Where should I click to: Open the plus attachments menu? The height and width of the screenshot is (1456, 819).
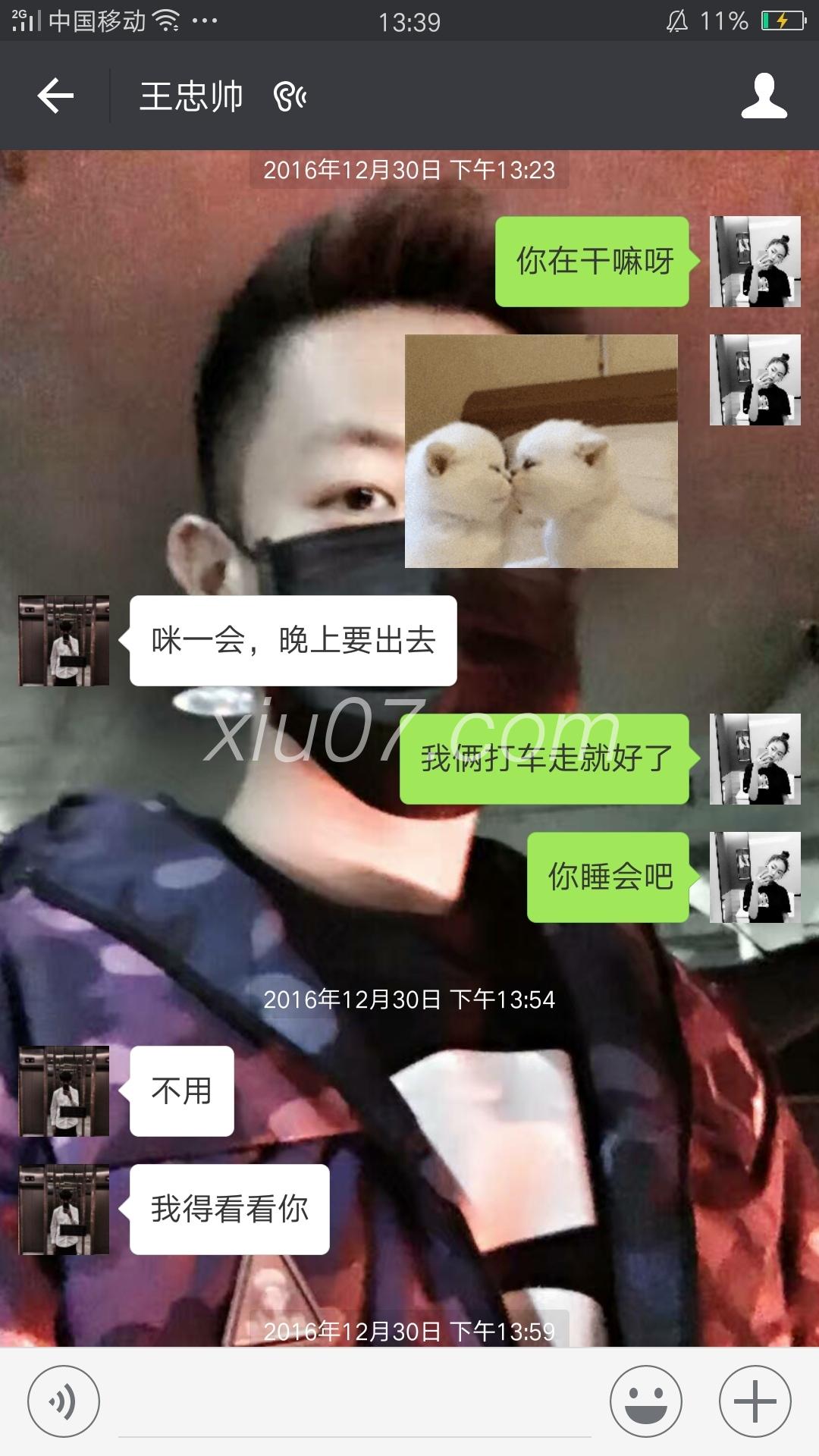(755, 1401)
